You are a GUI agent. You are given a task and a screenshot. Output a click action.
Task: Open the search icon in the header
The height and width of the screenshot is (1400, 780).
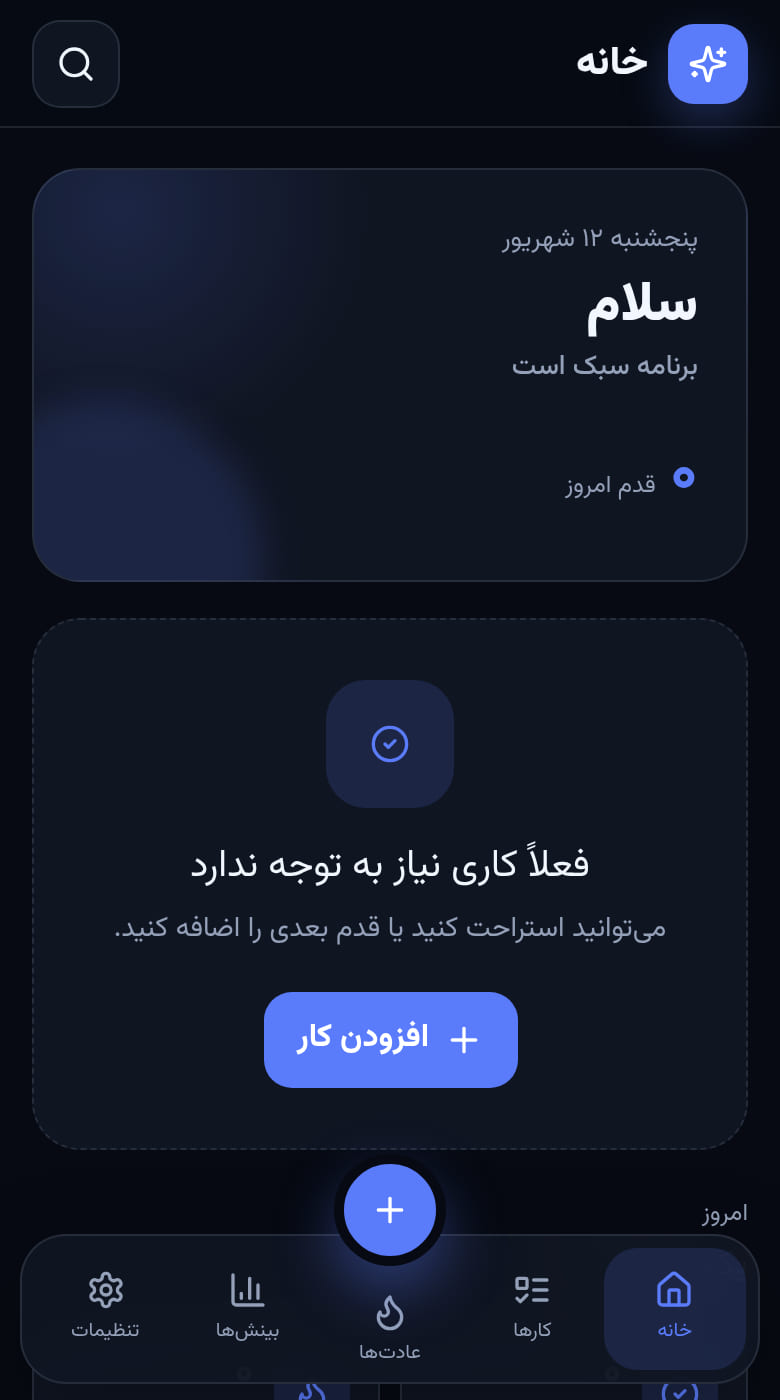click(76, 64)
